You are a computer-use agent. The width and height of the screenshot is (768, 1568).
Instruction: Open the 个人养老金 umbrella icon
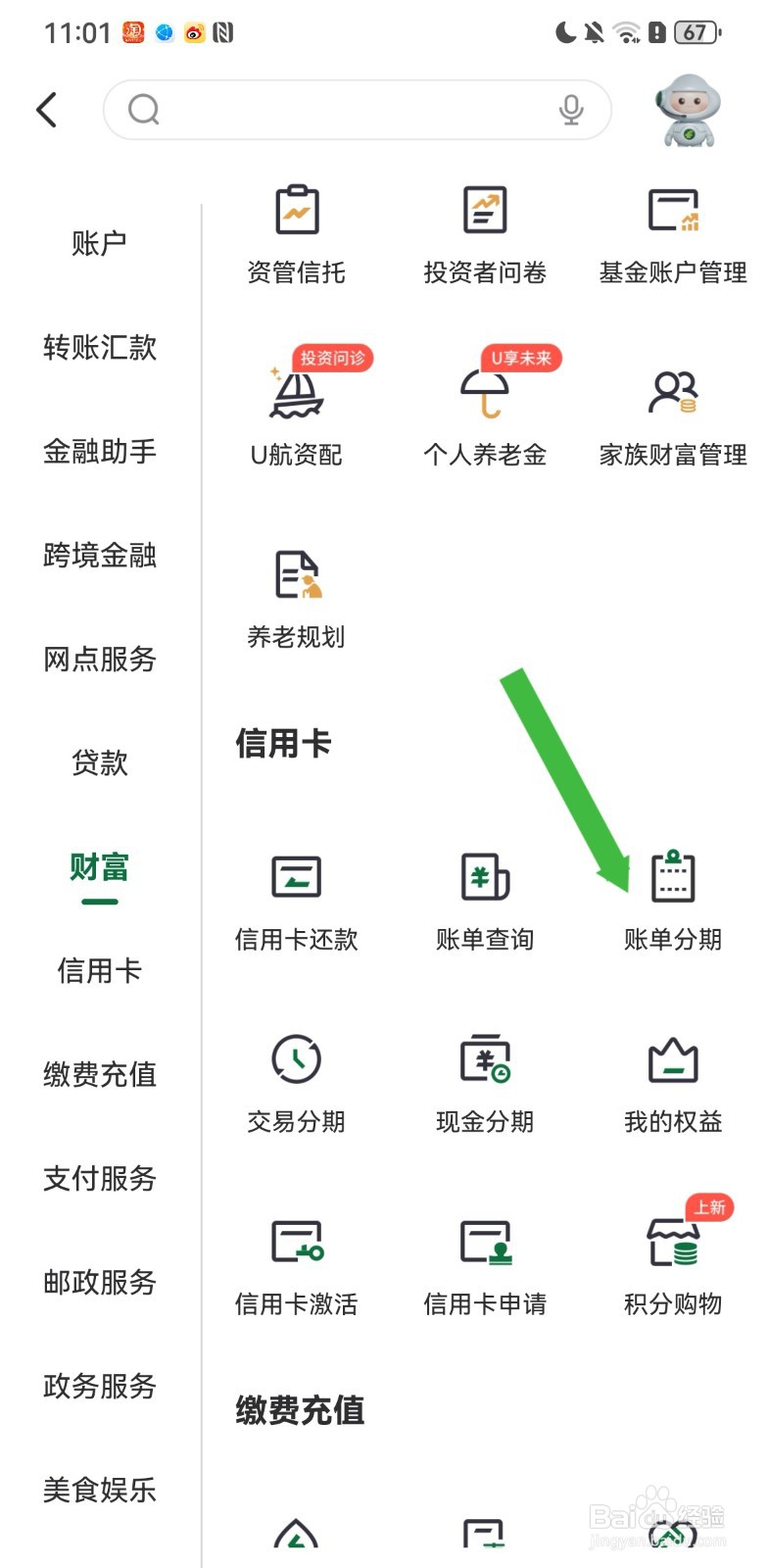coord(484,412)
